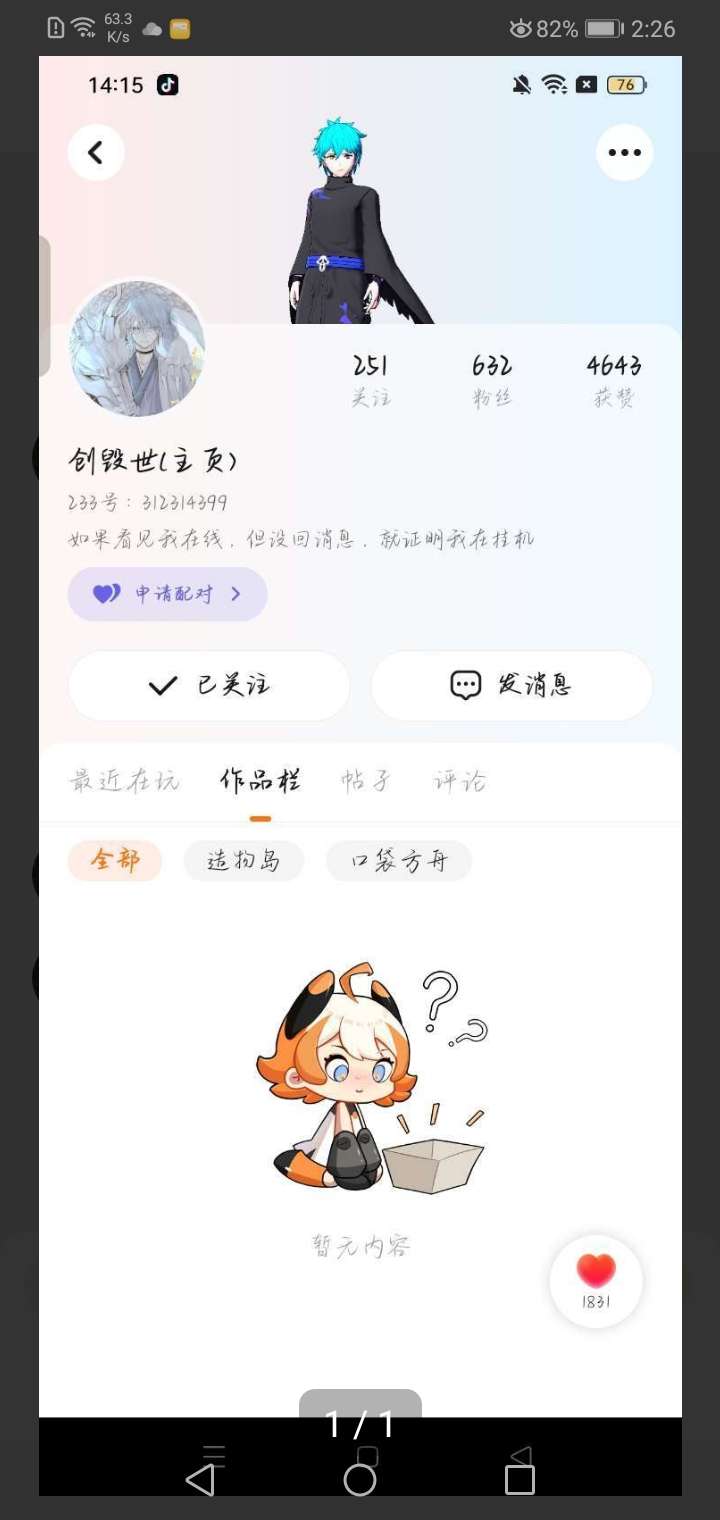Switch to the 最近在玩 tab
This screenshot has width=720, height=1520.
tap(125, 781)
